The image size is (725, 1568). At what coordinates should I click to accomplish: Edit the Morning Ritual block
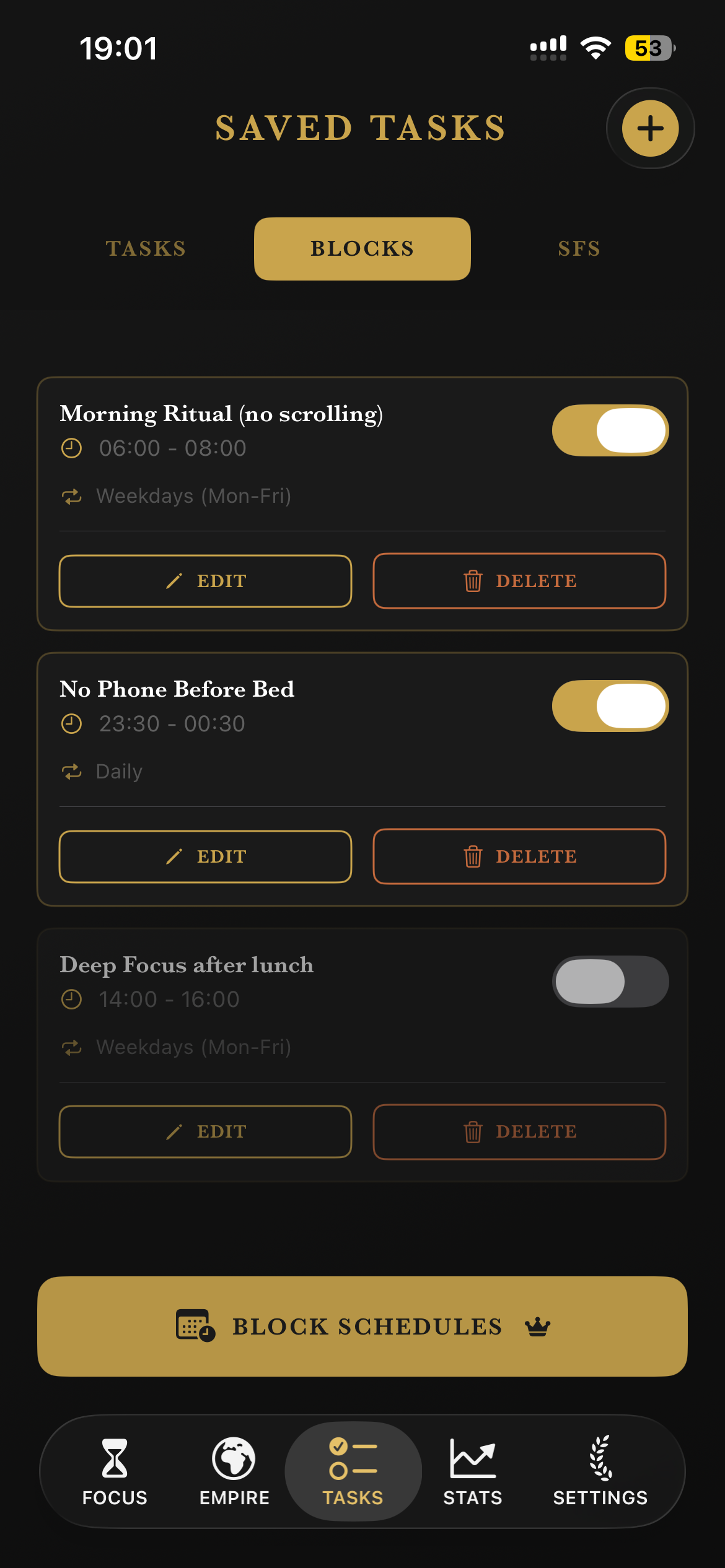point(205,581)
